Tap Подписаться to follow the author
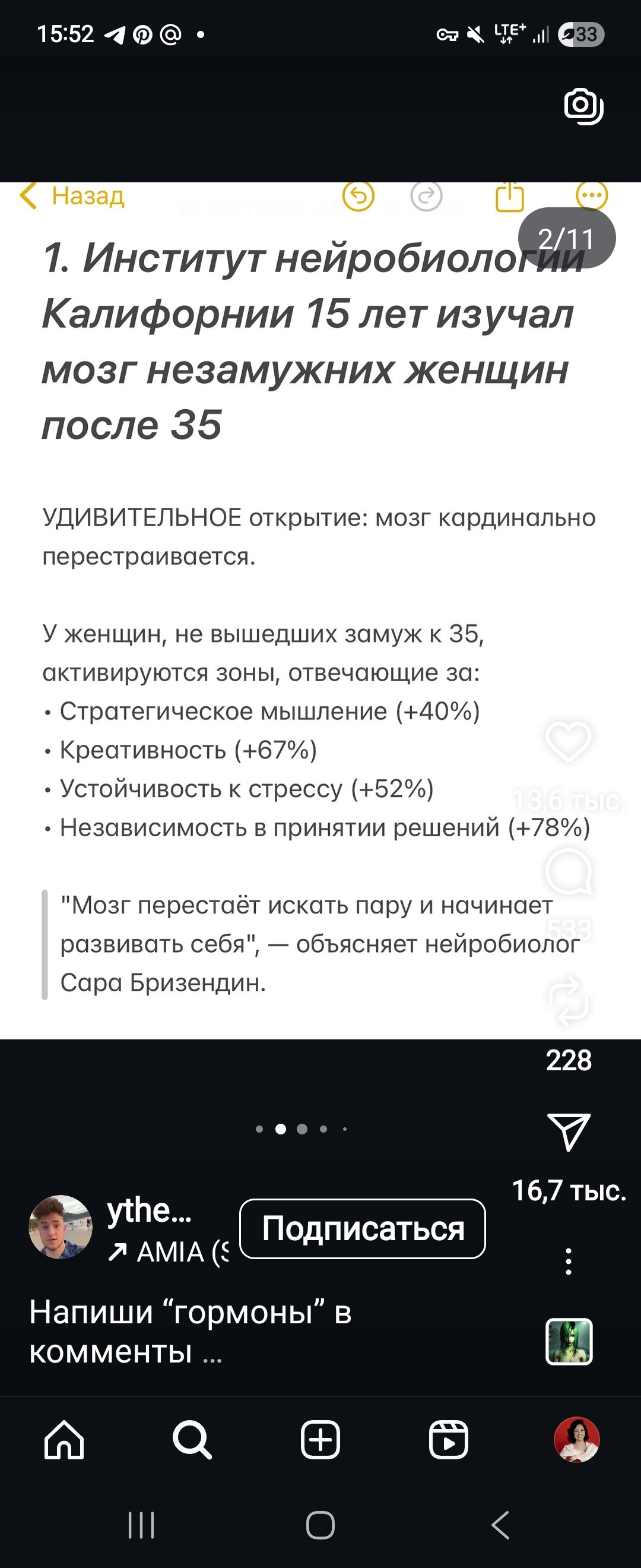This screenshot has height=1568, width=641. point(363,1228)
